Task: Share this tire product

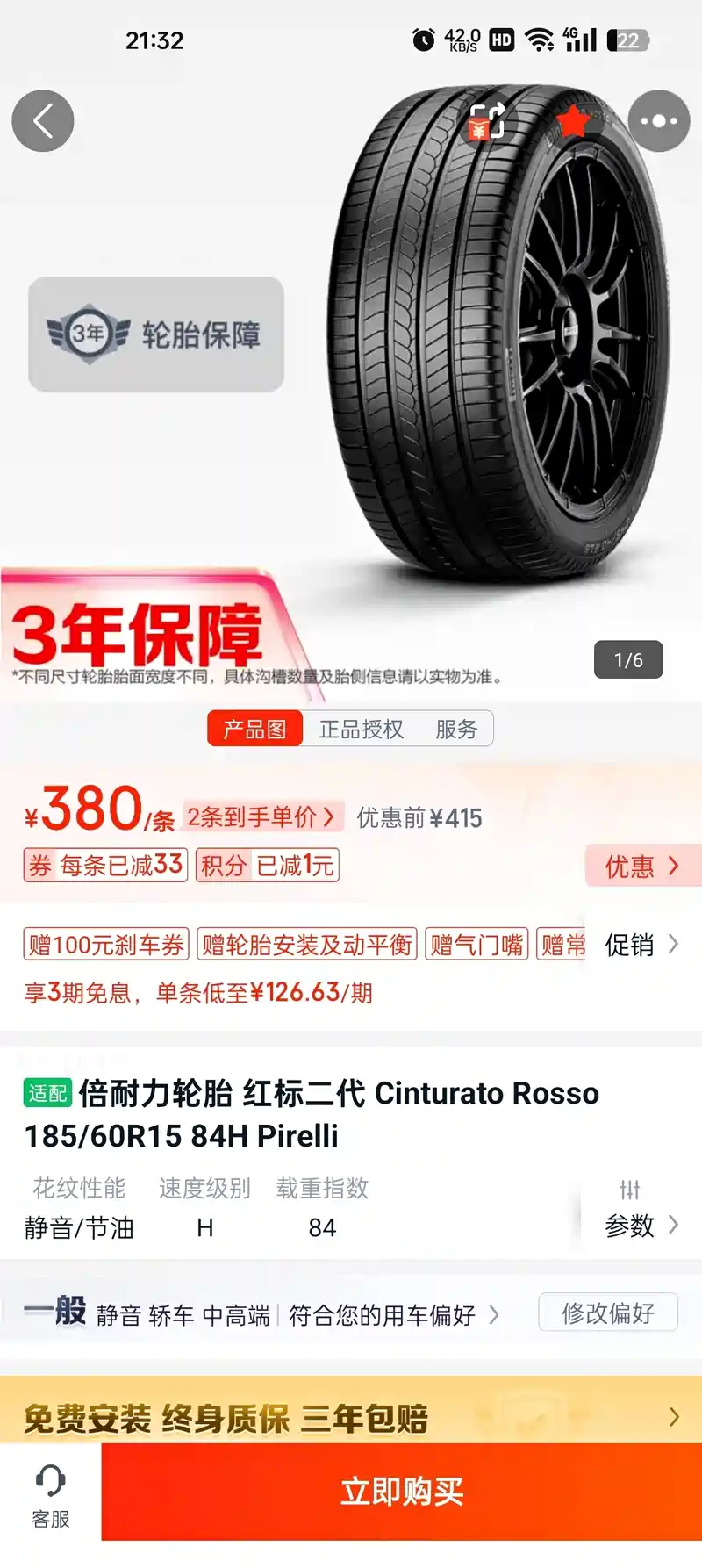Action: (487, 121)
